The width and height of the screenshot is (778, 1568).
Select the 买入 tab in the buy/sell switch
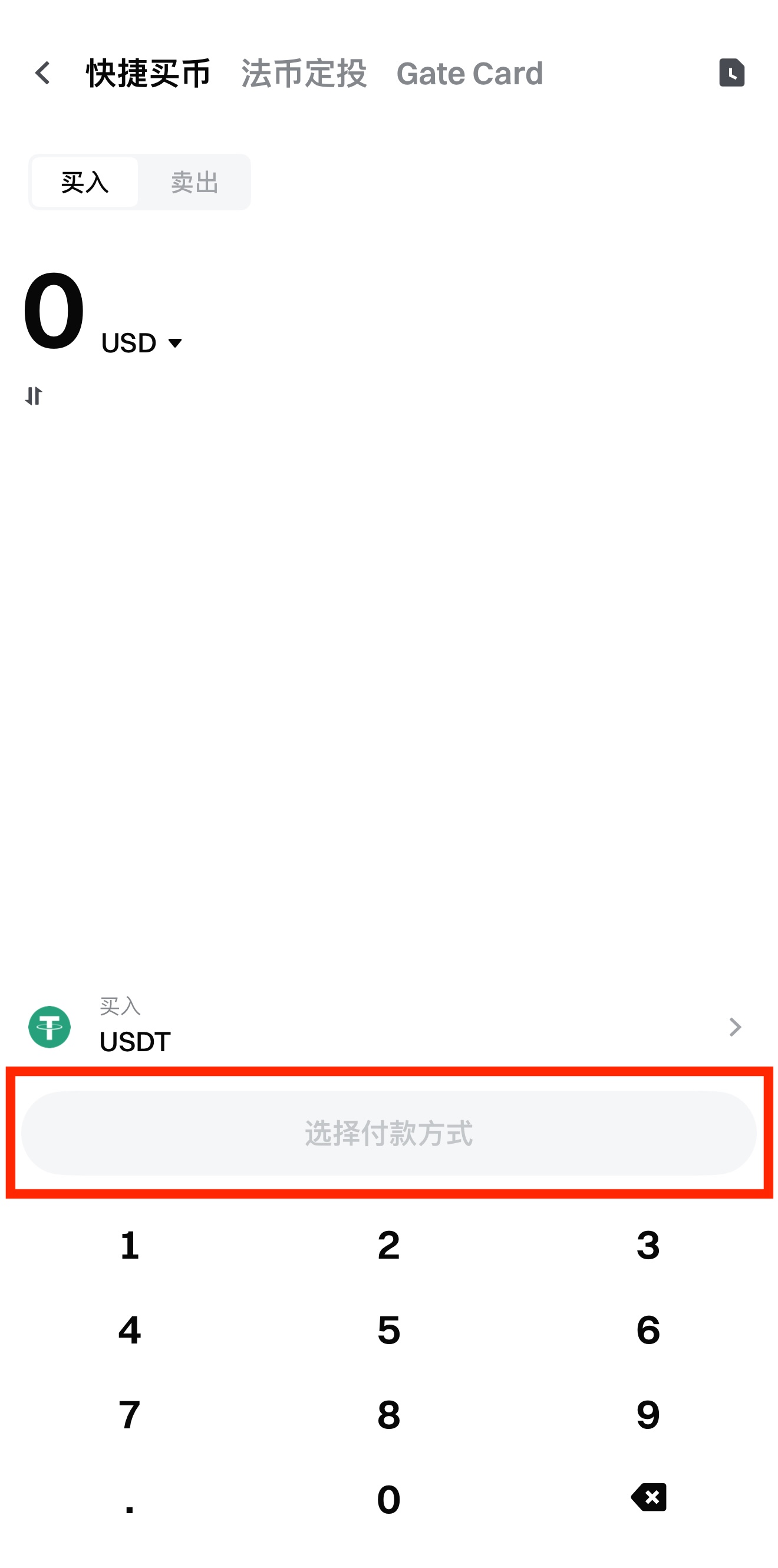tap(85, 182)
